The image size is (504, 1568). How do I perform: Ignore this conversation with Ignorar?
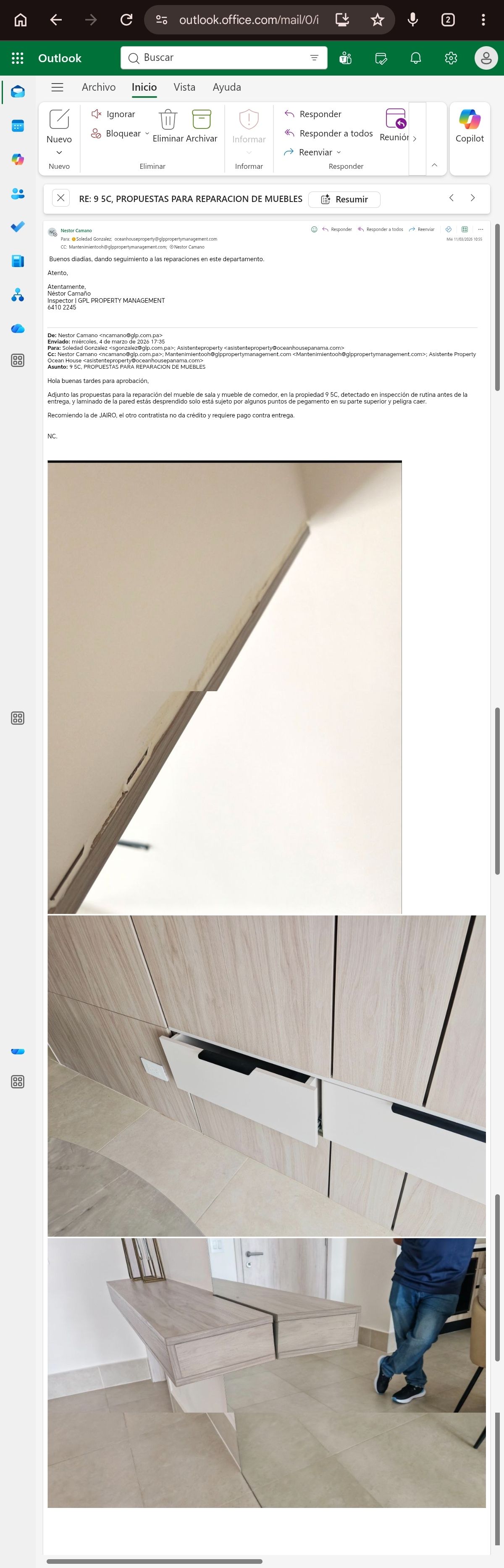(x=114, y=114)
